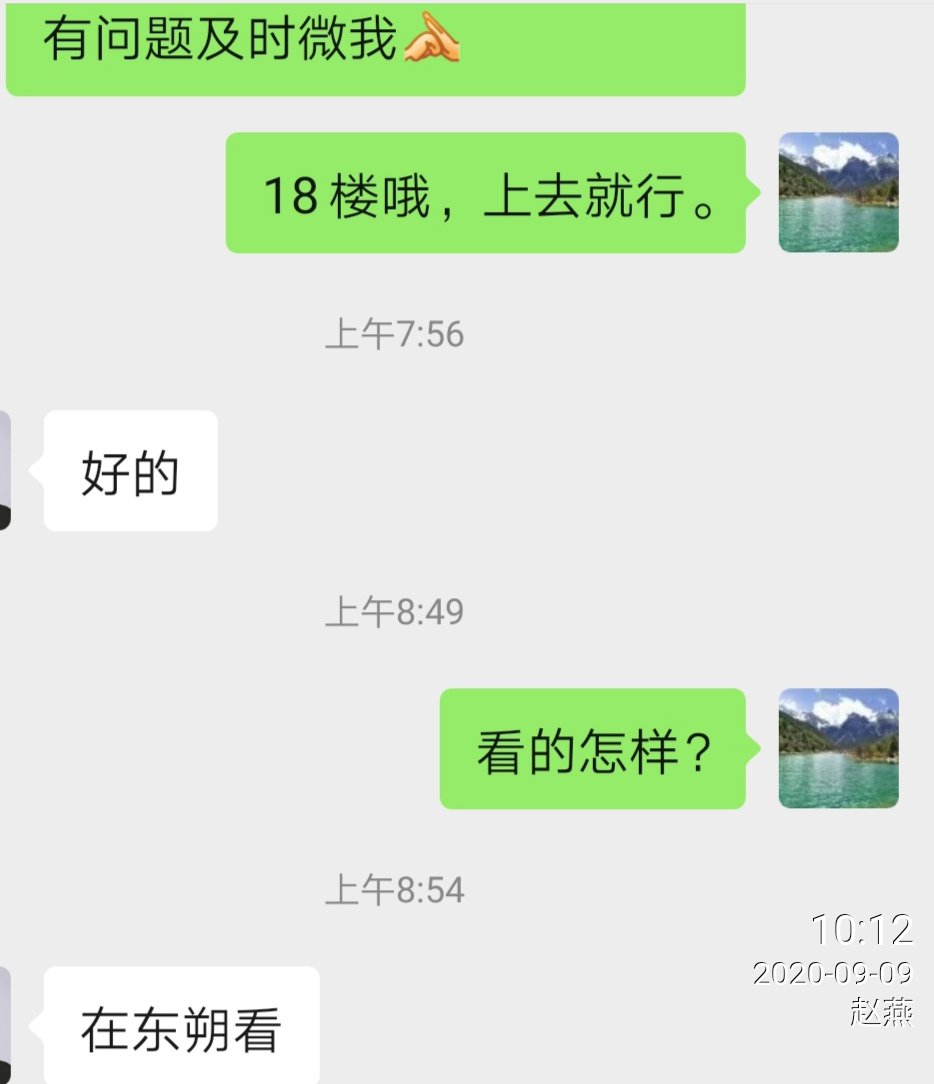934x1084 pixels.
Task: Tap the avatar next to "看的怎样？"
Action: pyautogui.click(x=838, y=748)
